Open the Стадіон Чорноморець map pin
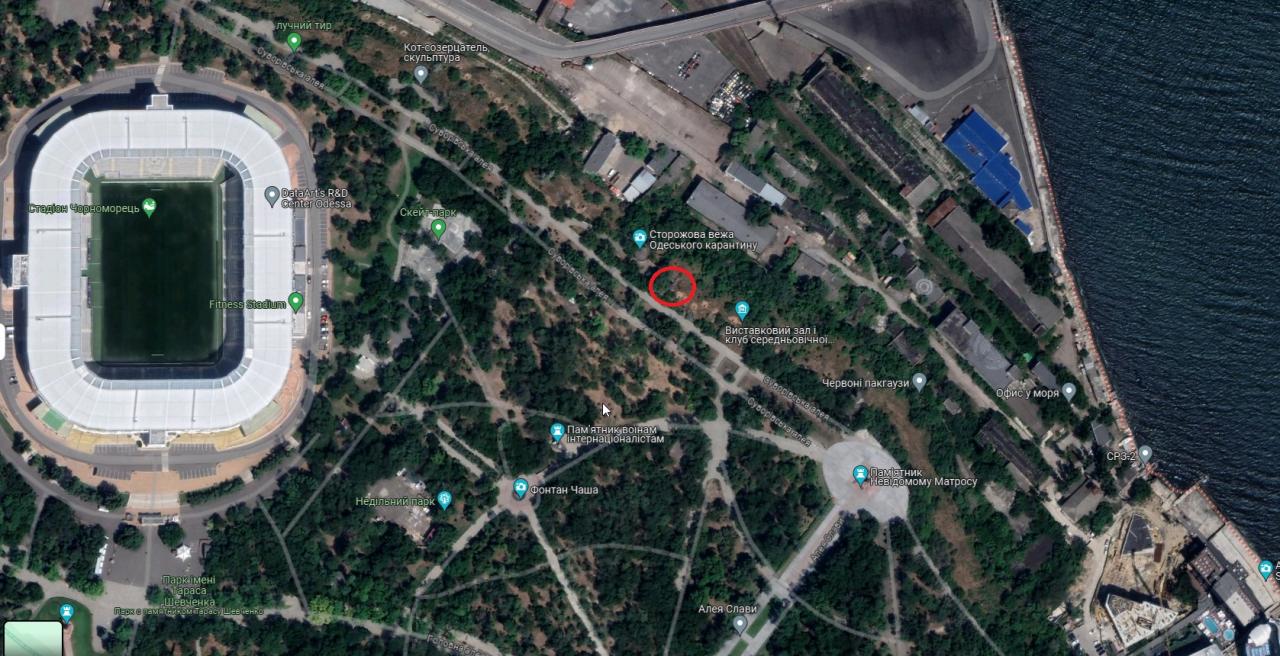 point(149,207)
